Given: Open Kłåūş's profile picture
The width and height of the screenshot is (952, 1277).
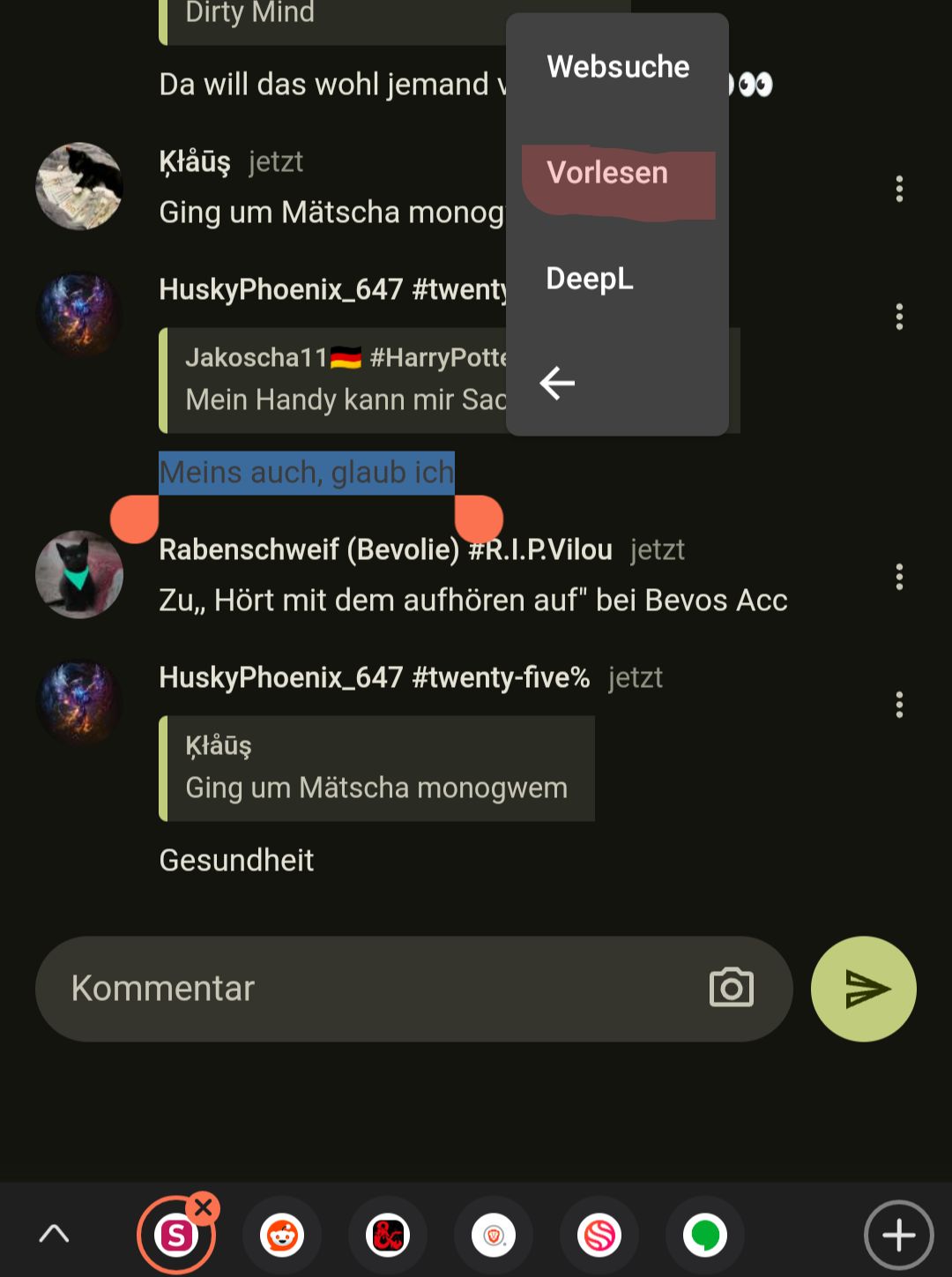Looking at the screenshot, I should coord(79,186).
